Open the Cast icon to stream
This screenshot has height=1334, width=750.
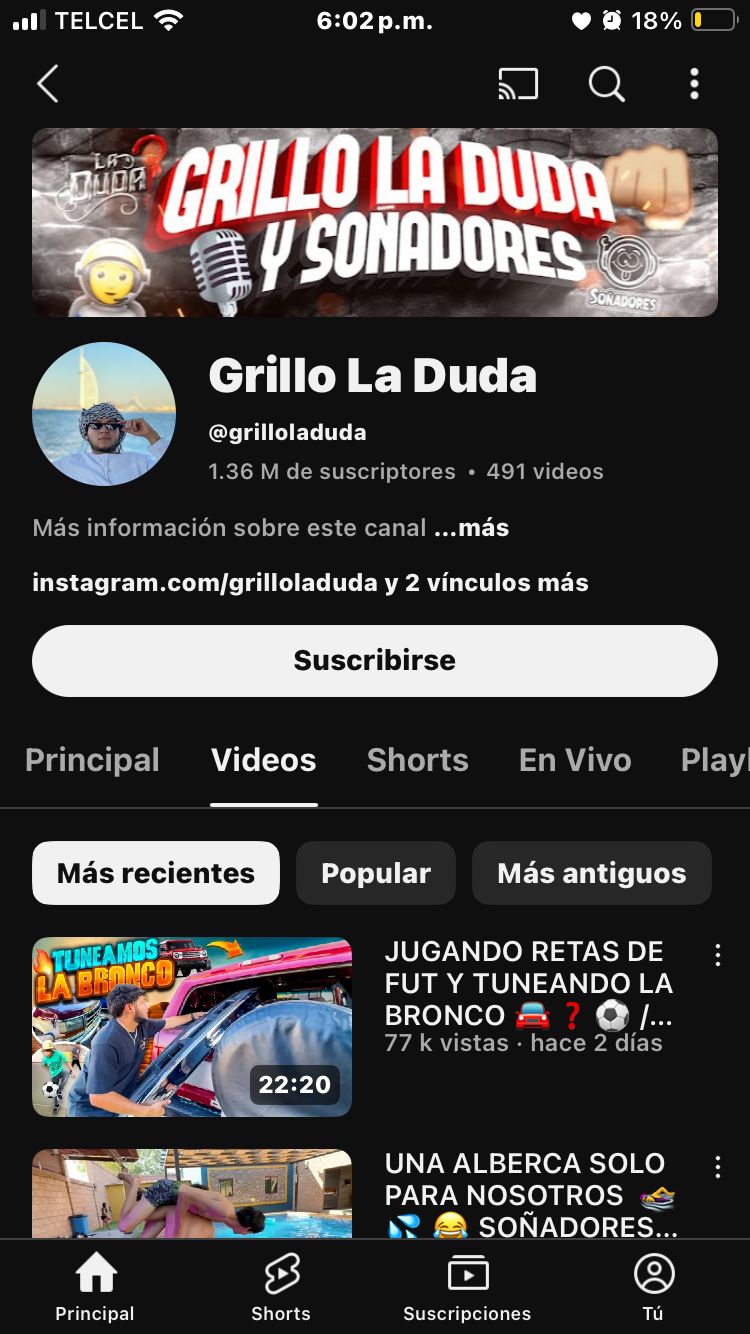click(x=518, y=84)
